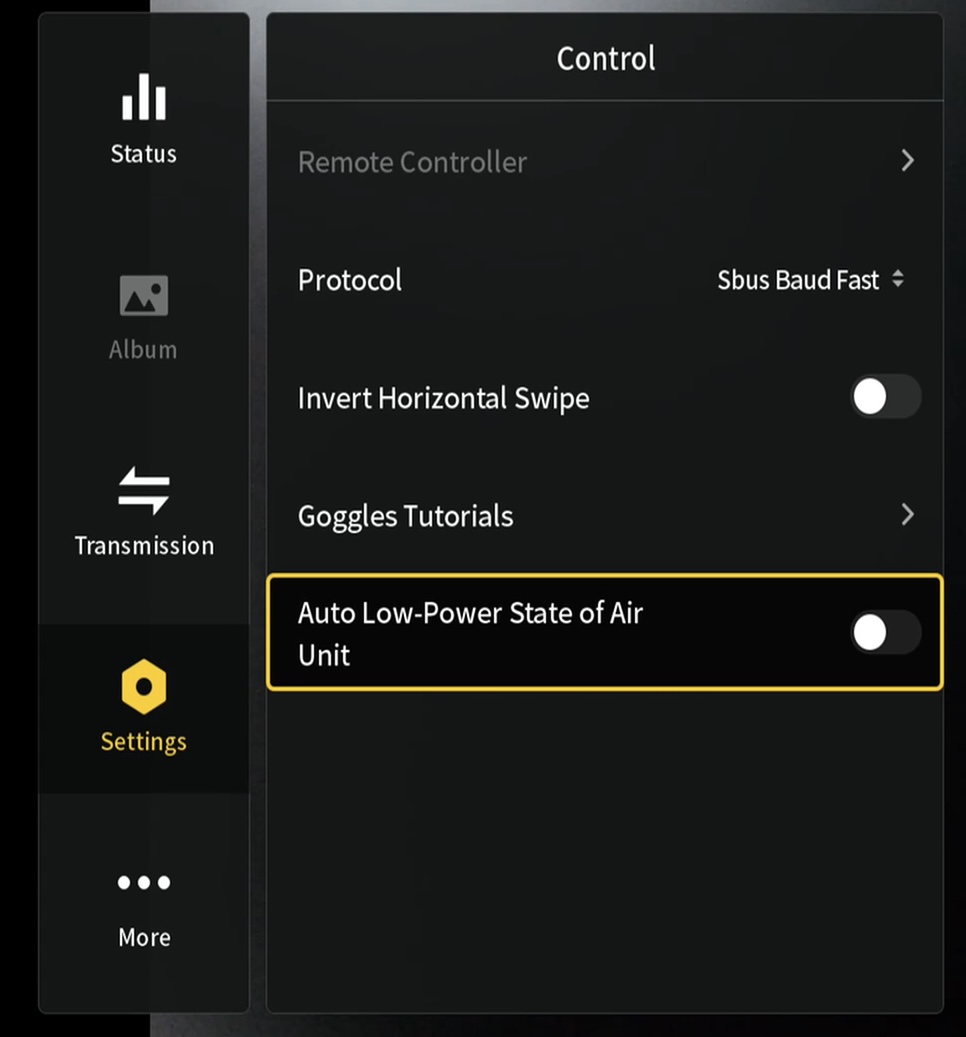The width and height of the screenshot is (966, 1037).
Task: Change the Protocol from Sbus Baud Fast
Action: click(x=810, y=280)
